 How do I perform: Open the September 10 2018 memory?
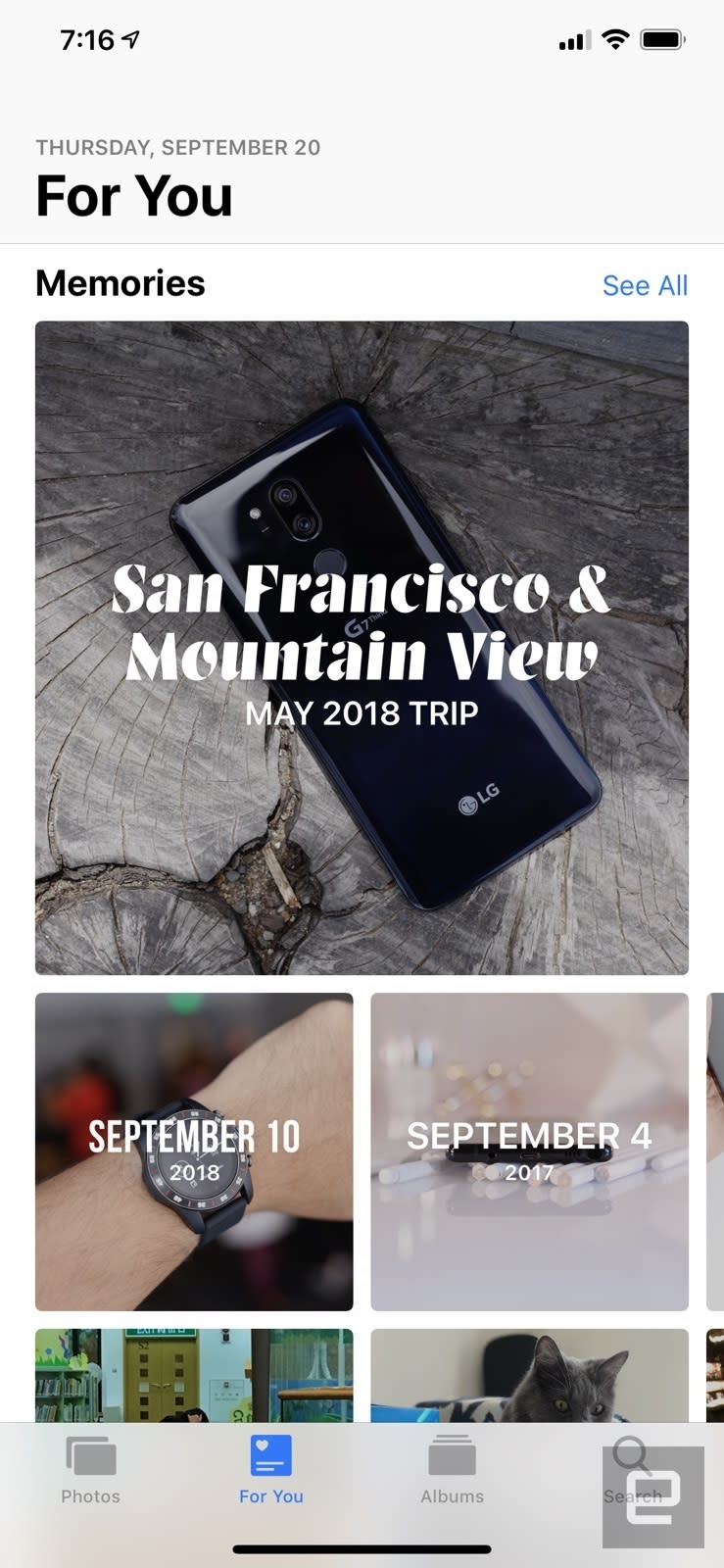coord(194,1151)
